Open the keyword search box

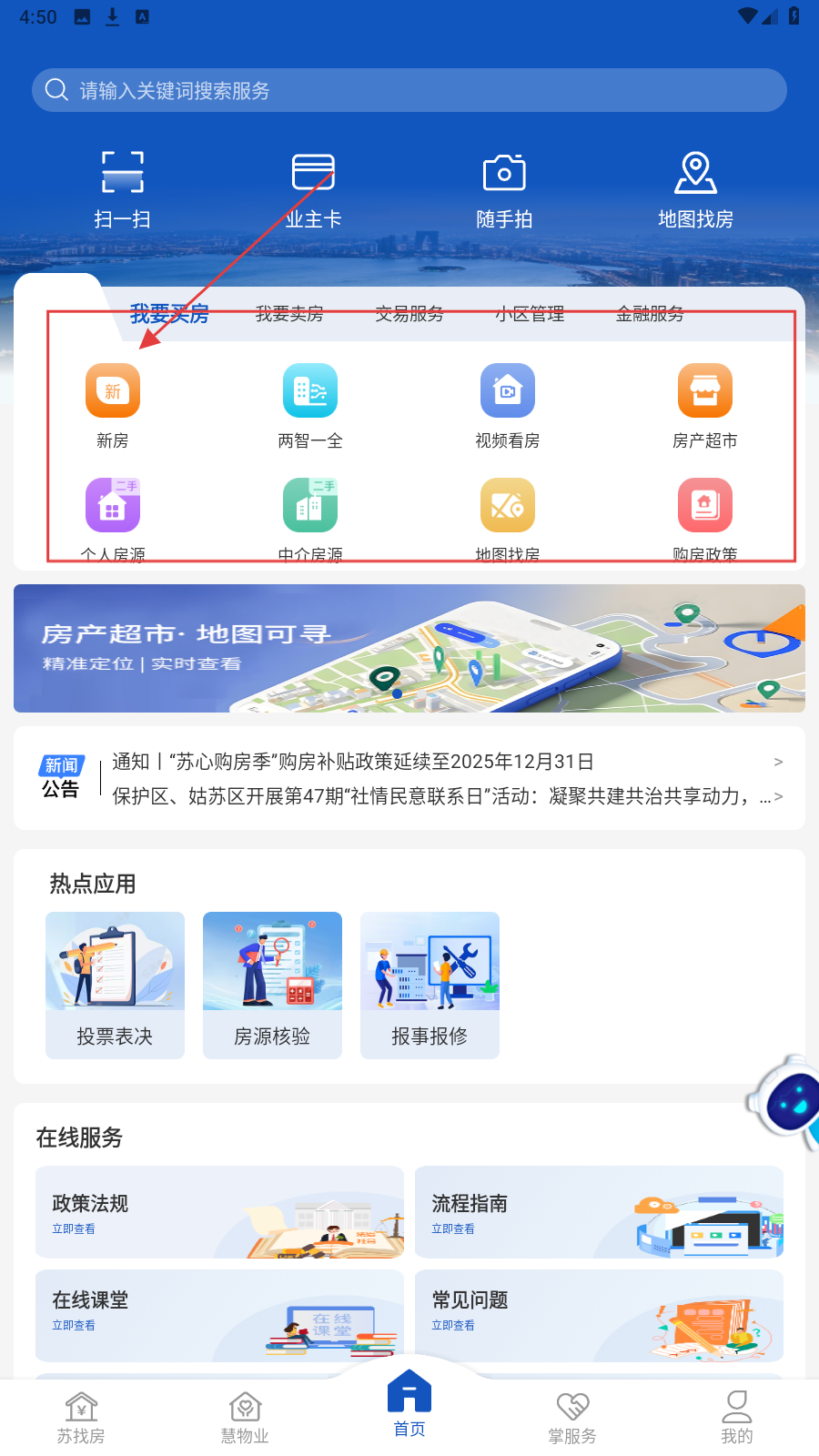coord(409,90)
